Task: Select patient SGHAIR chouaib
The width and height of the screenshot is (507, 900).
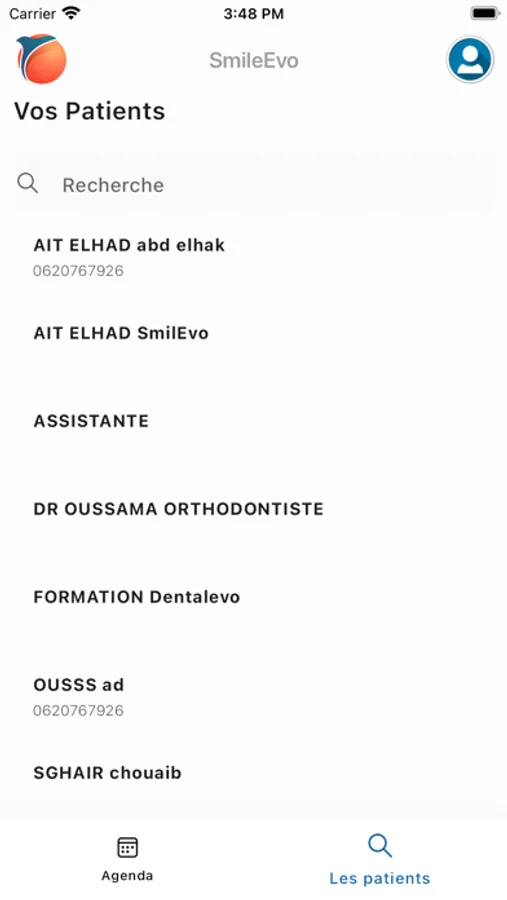Action: (254, 773)
